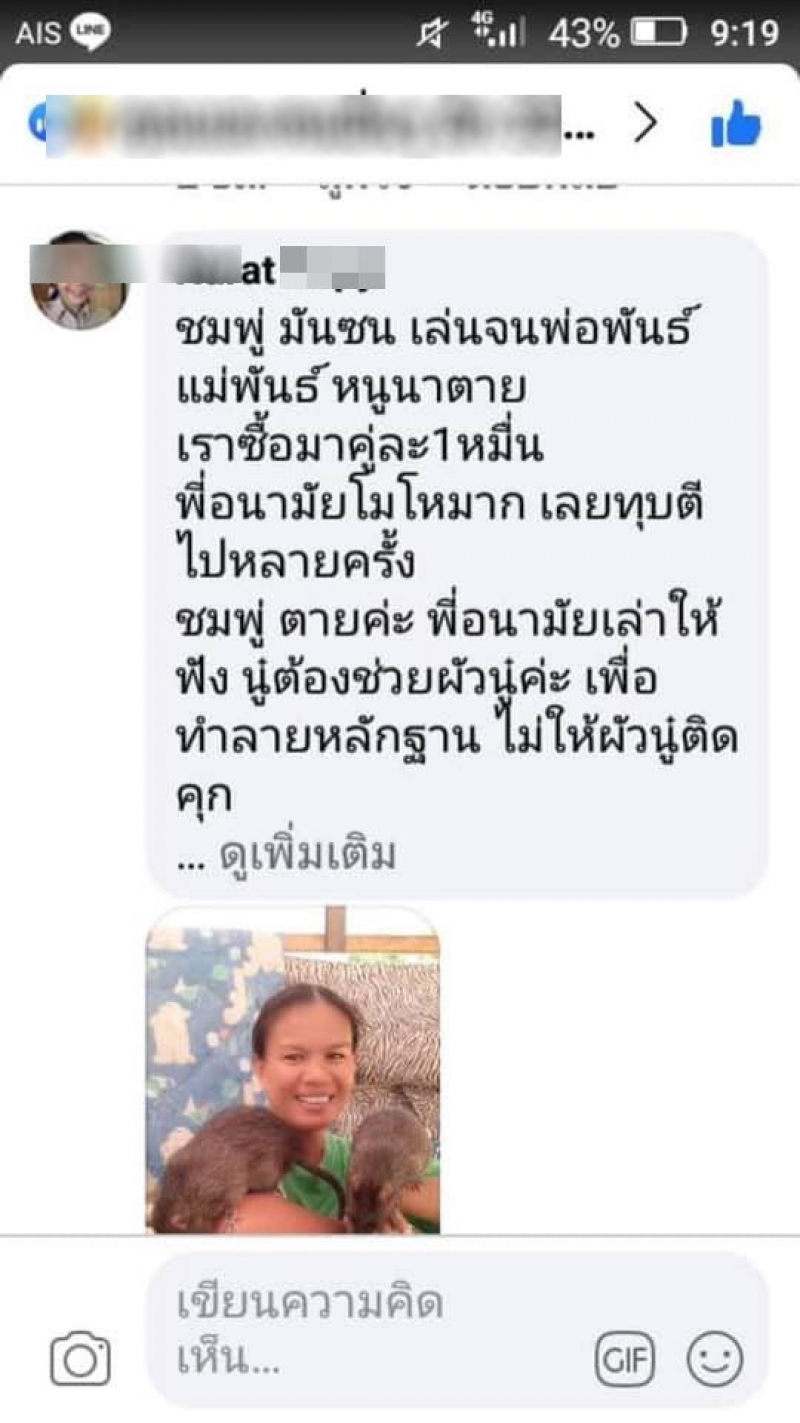Screen dimensions: 800x1423
Task: Open the commenter's profile picture
Action: point(79,283)
